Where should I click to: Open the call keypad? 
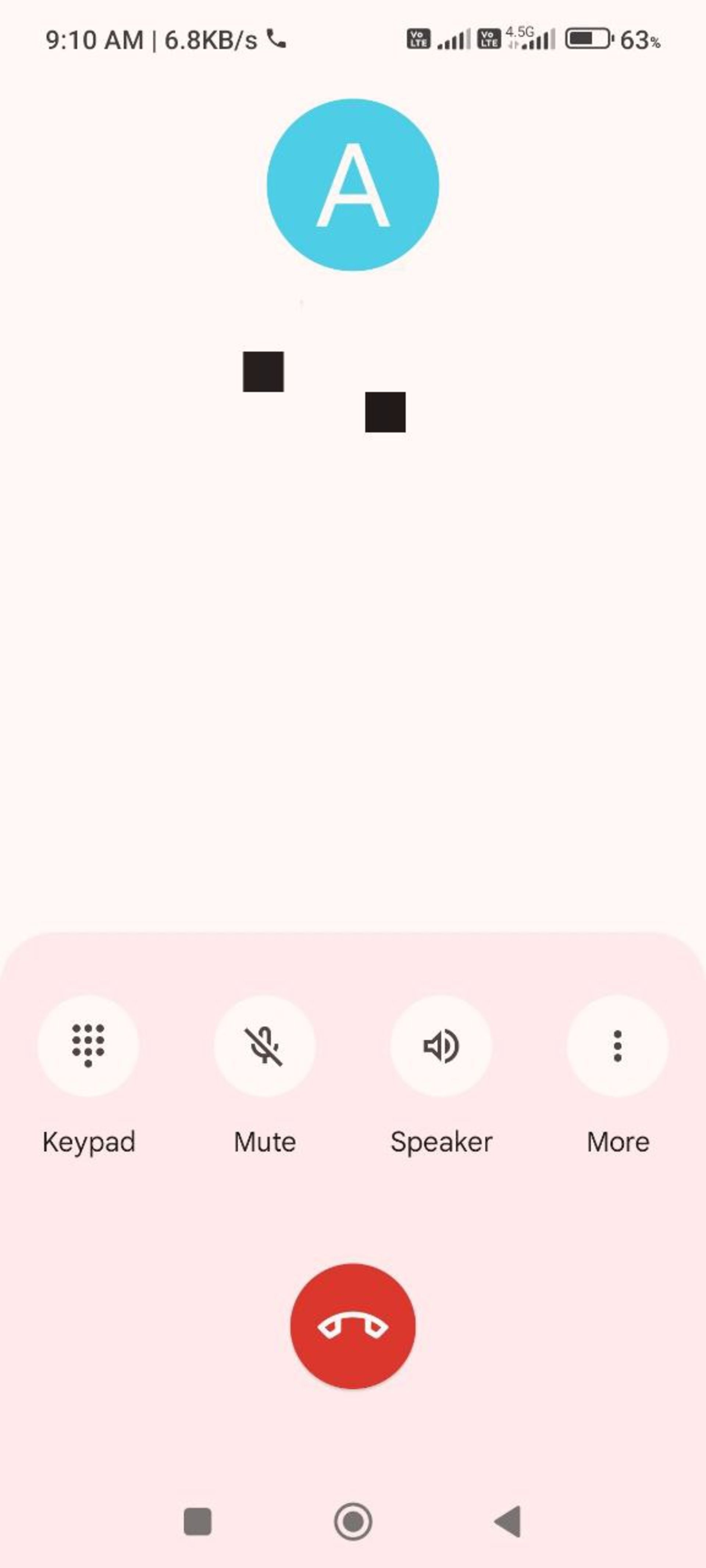(x=88, y=1046)
